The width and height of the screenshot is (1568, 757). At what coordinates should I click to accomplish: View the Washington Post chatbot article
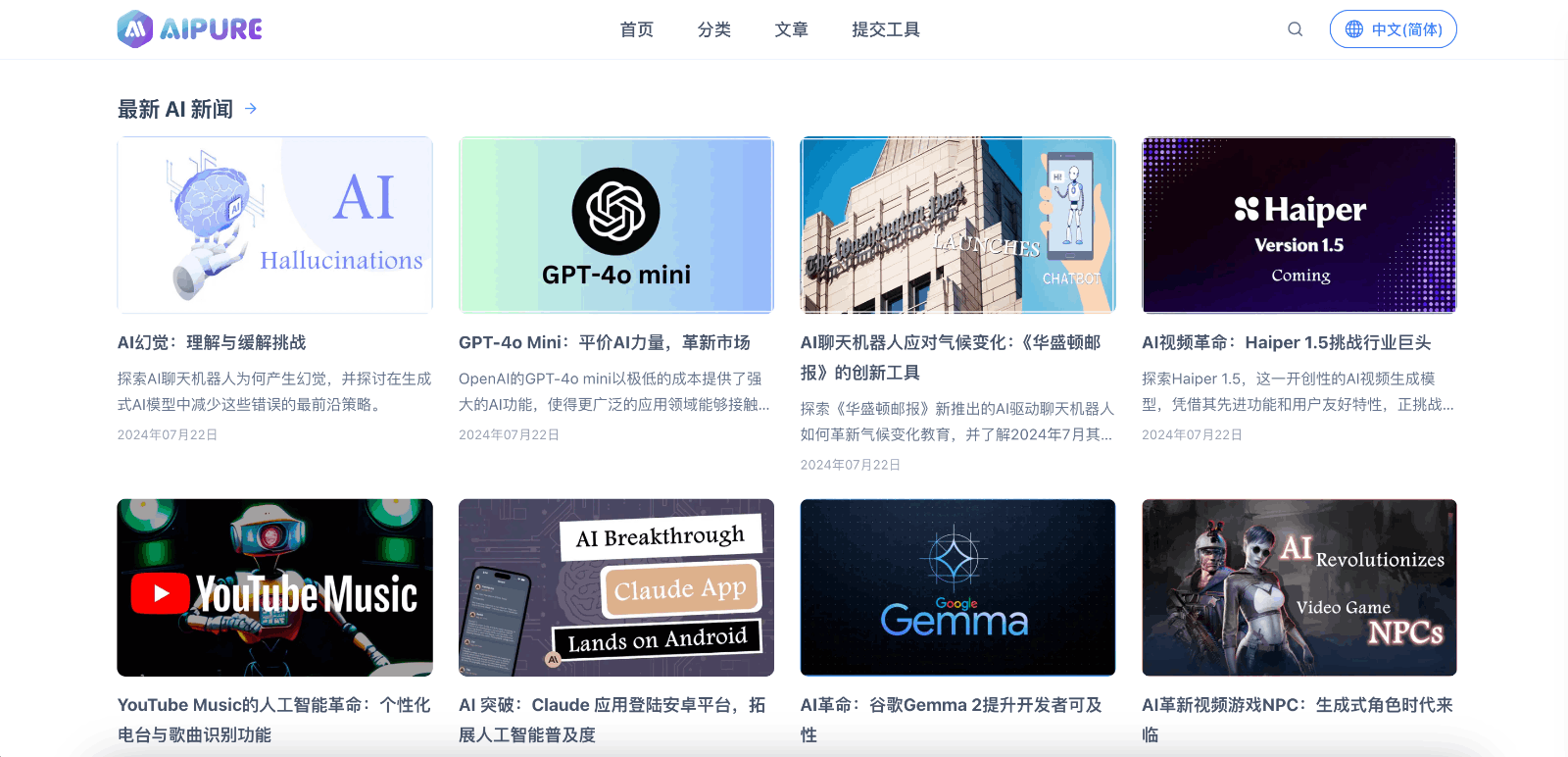tap(957, 226)
